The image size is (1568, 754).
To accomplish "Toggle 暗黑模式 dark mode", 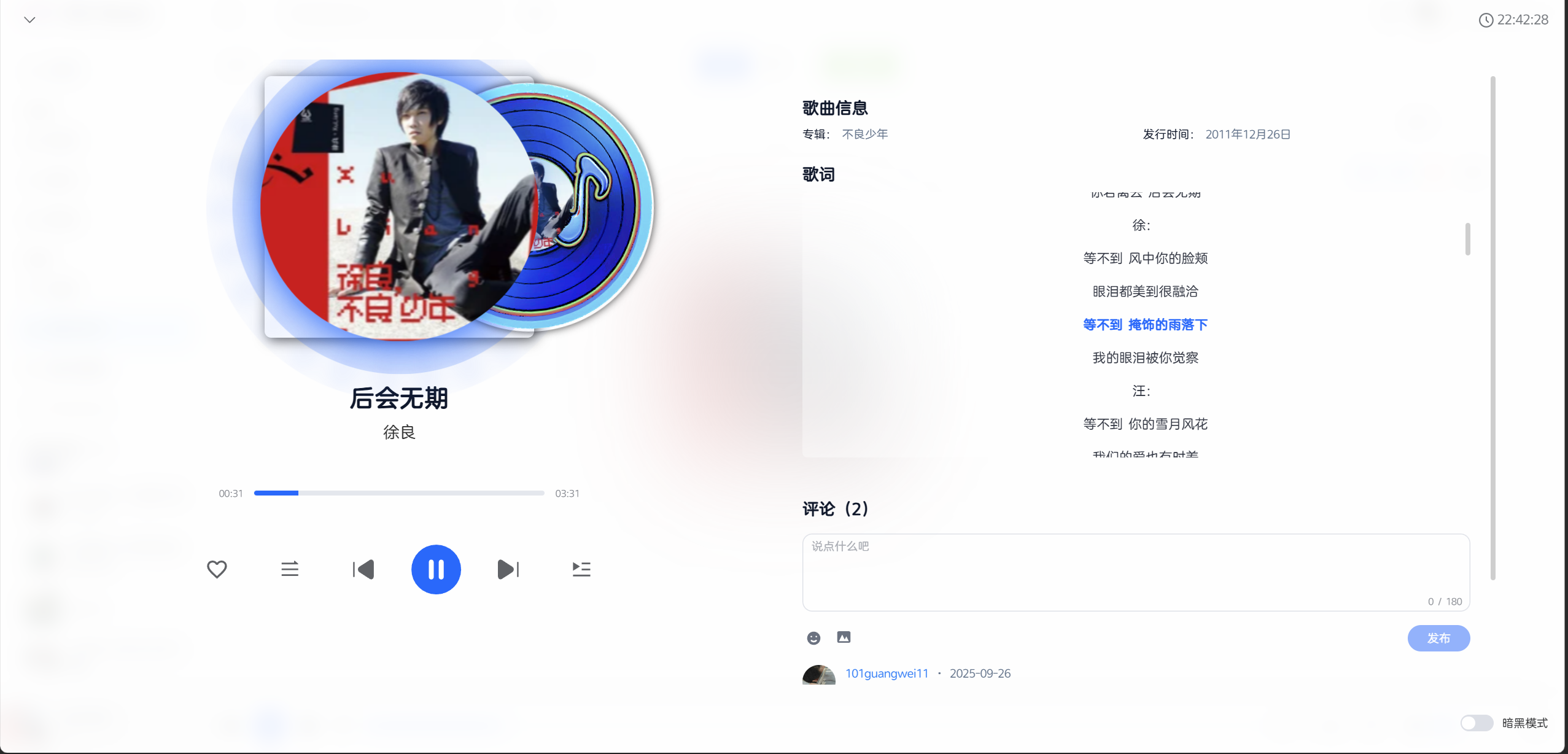I will point(1476,723).
